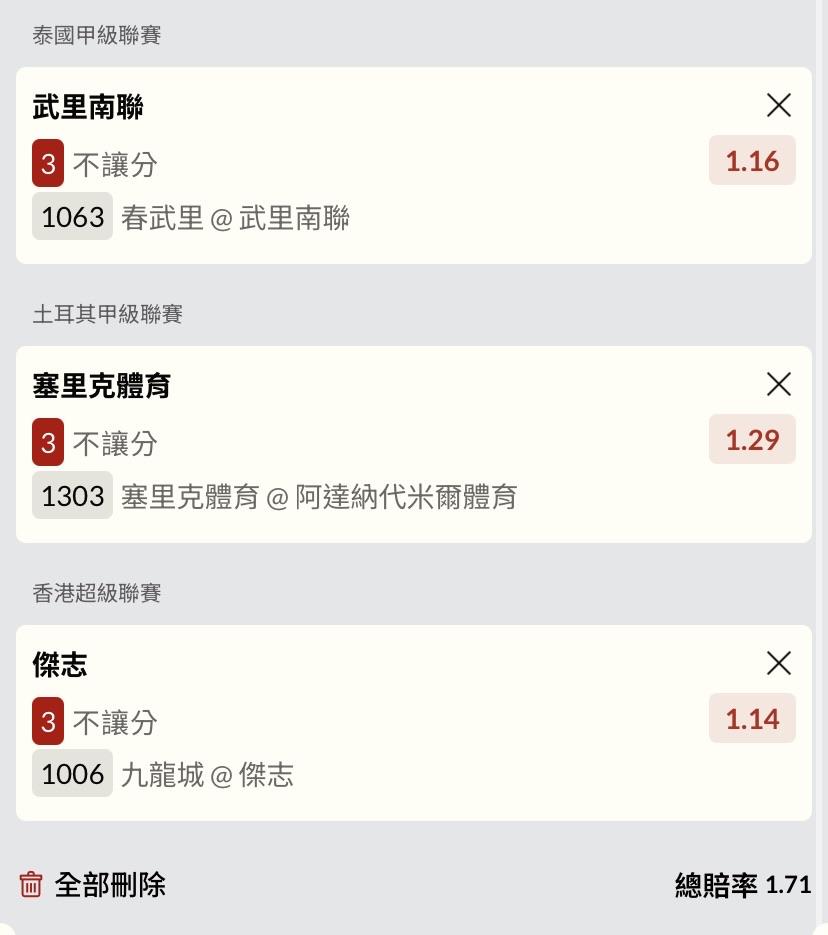Tap the 1.14 odds for 傑志
This screenshot has height=935, width=828.
point(752,719)
